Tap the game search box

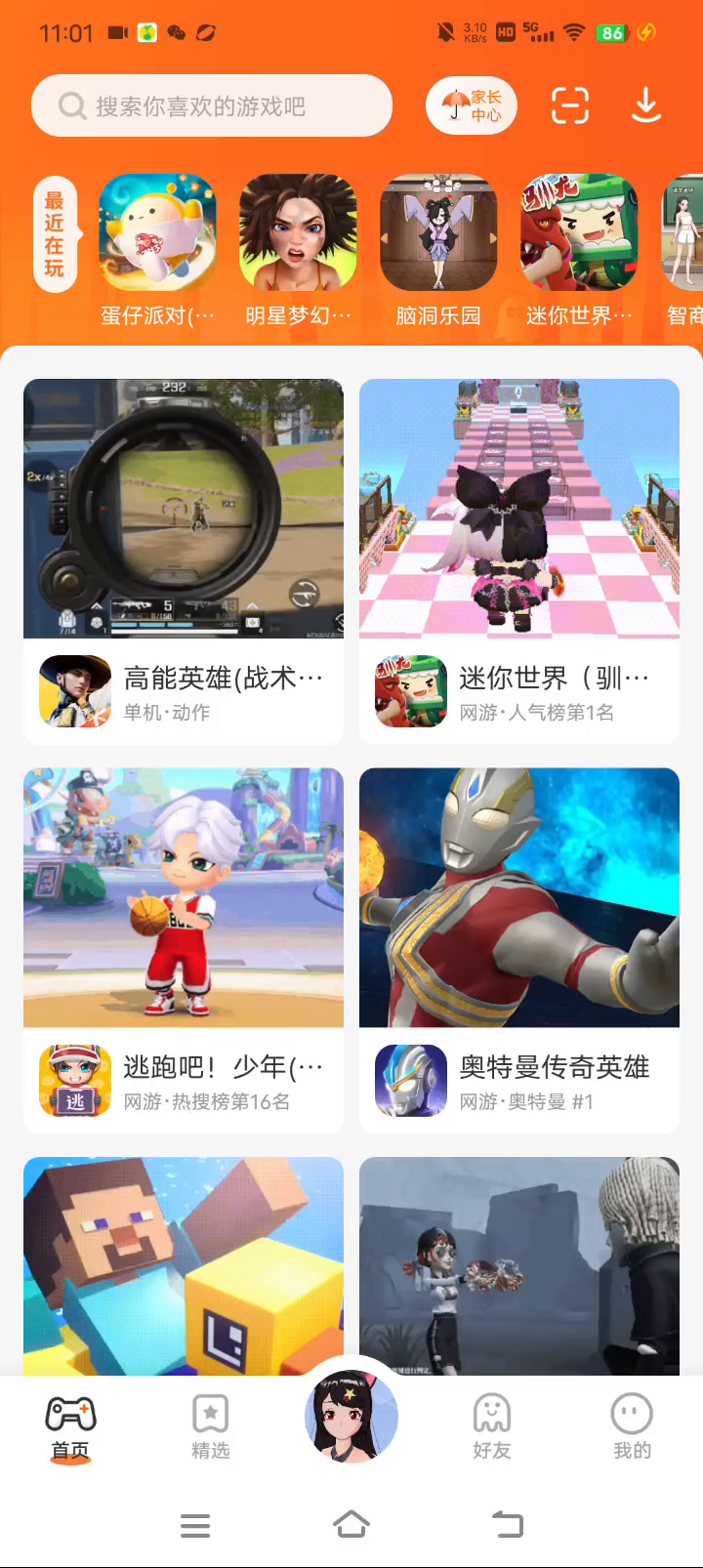(x=211, y=105)
